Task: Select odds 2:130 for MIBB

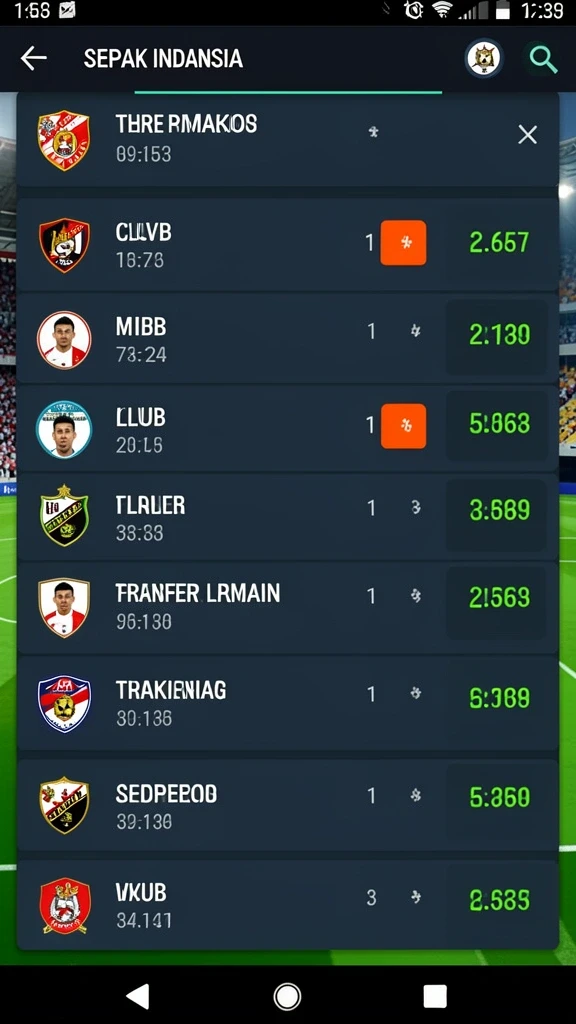Action: point(499,336)
